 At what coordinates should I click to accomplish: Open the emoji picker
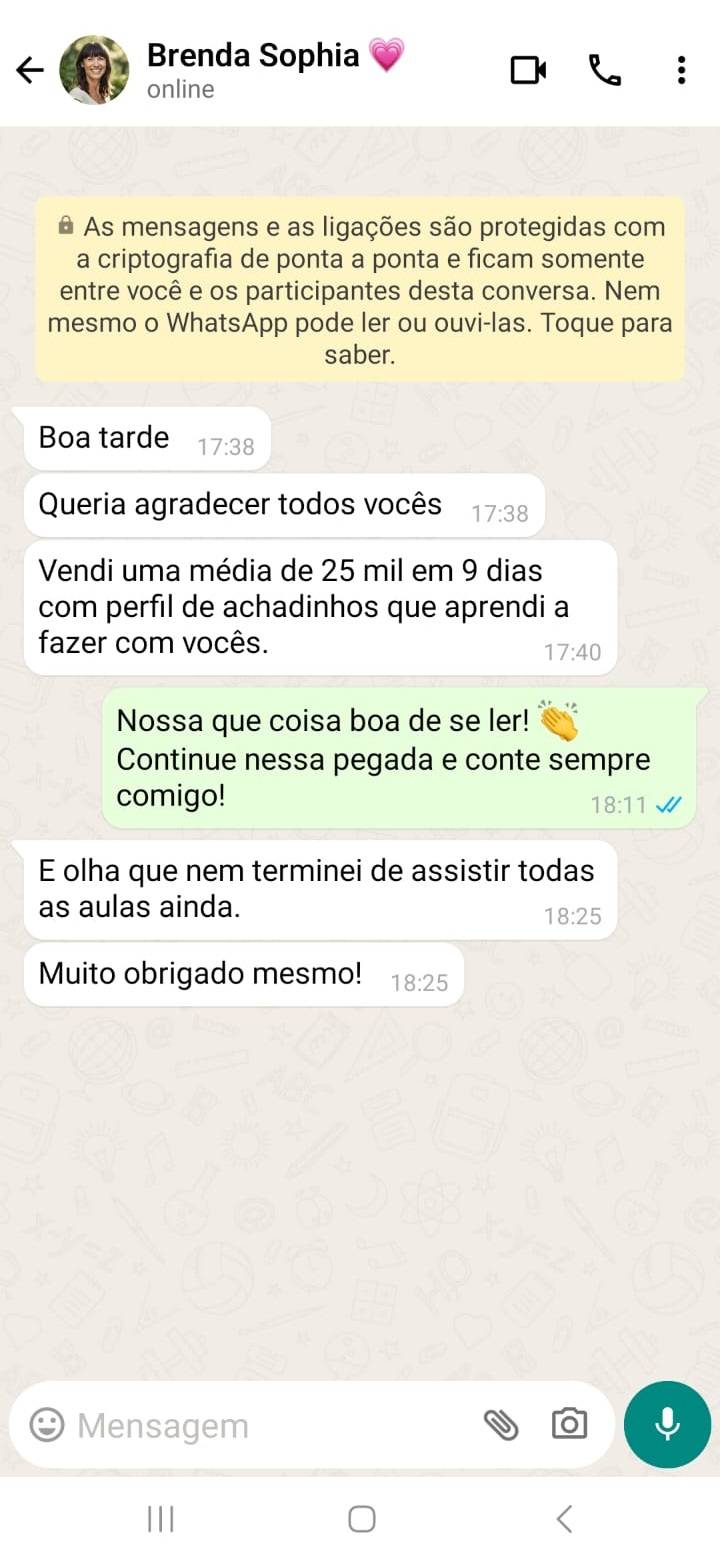pos(46,1425)
